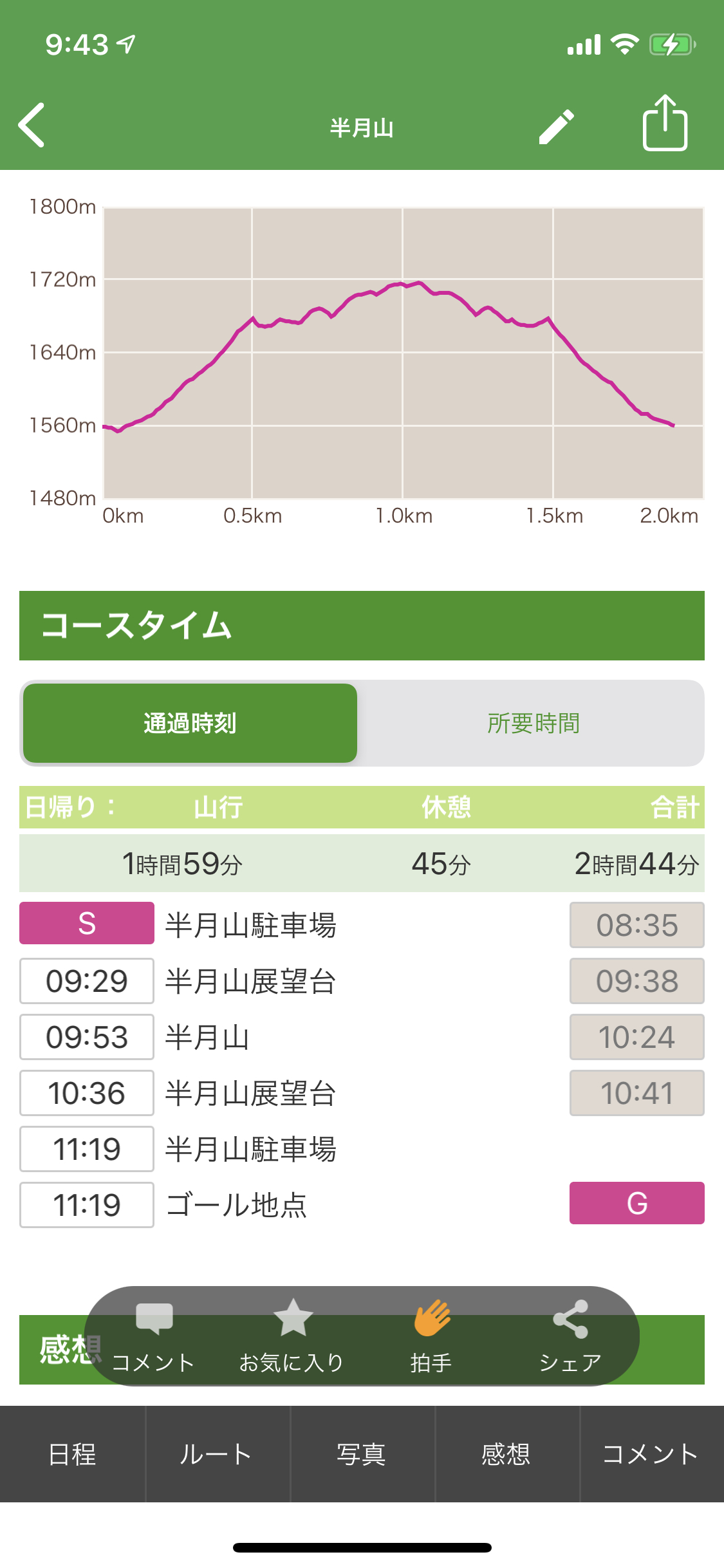Select the 通過時刻 segment
Viewport: 724px width, 1568px height.
coord(190,723)
